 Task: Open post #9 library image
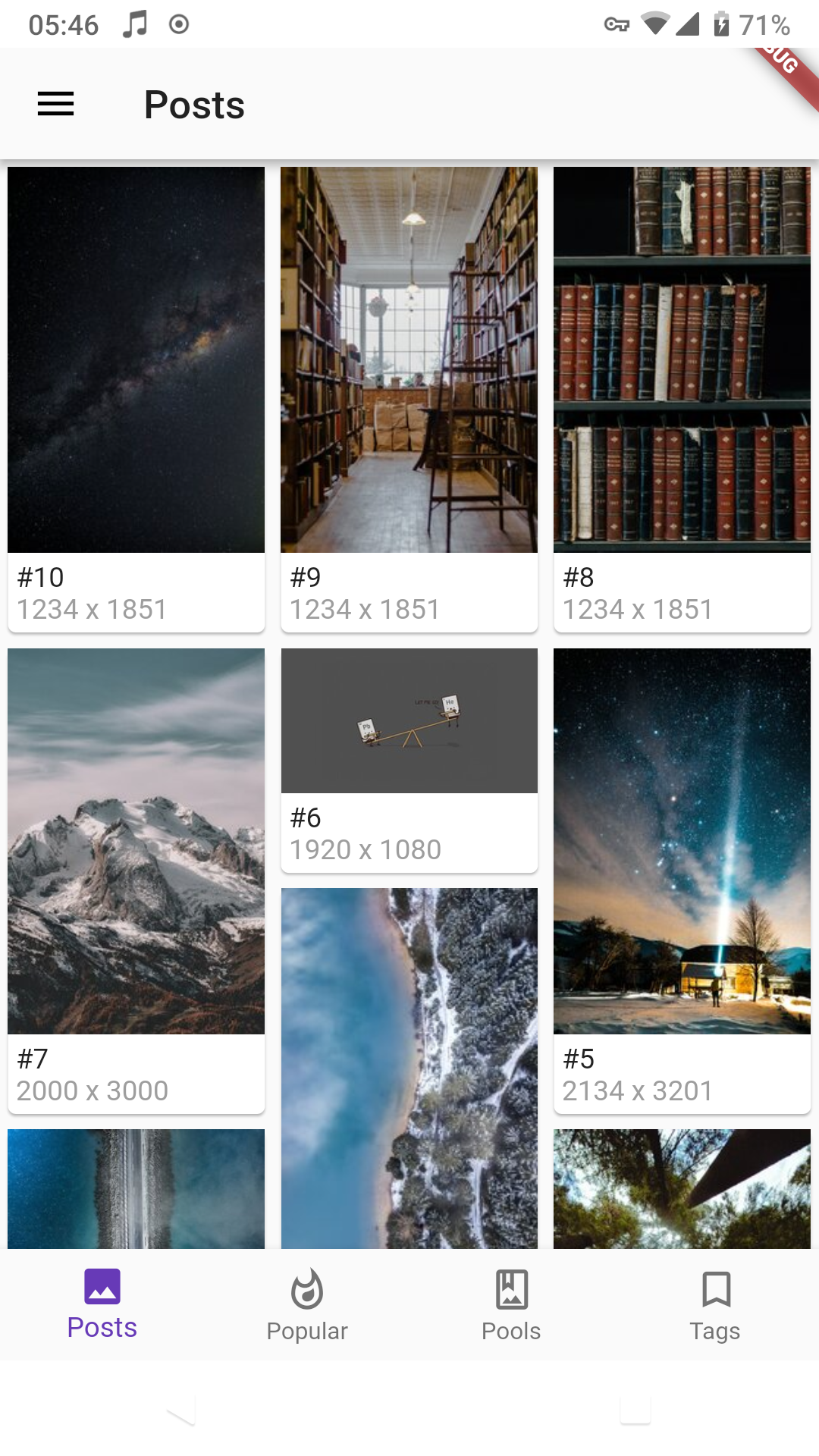[409, 360]
